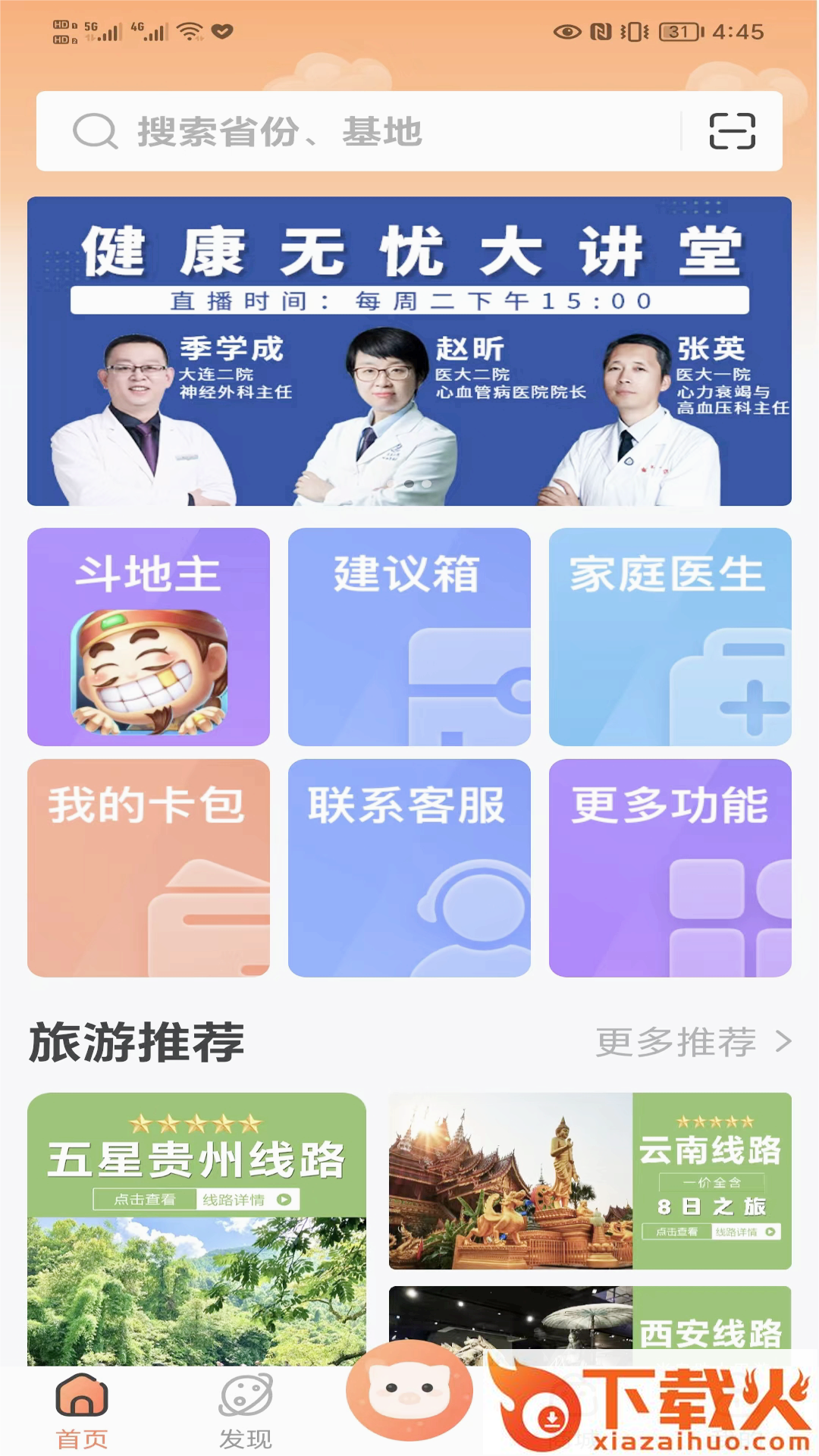View the 云南线路 travel card
The height and width of the screenshot is (1456, 819).
[590, 1181]
